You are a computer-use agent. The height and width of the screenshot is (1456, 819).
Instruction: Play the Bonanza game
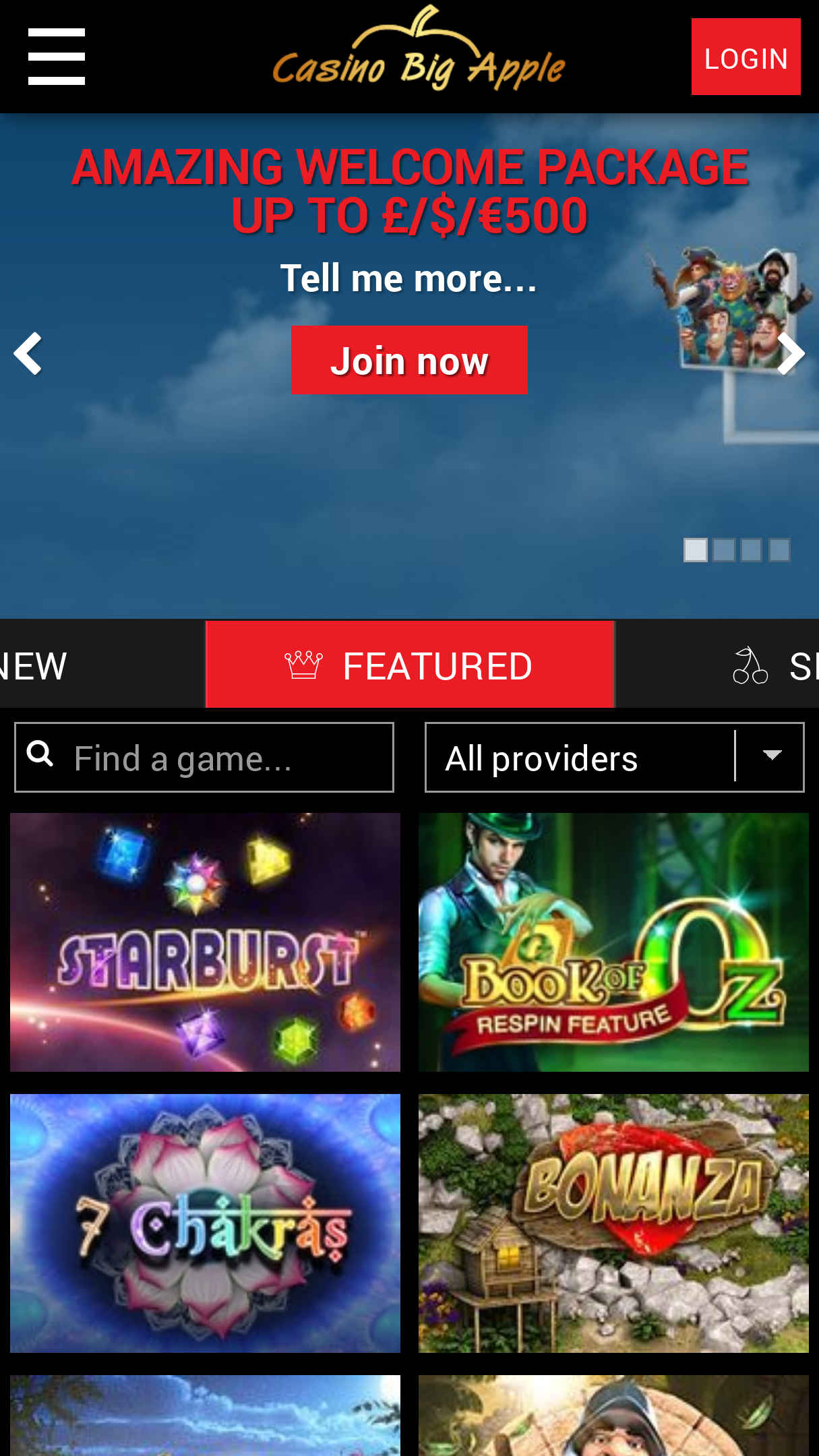(613, 1223)
